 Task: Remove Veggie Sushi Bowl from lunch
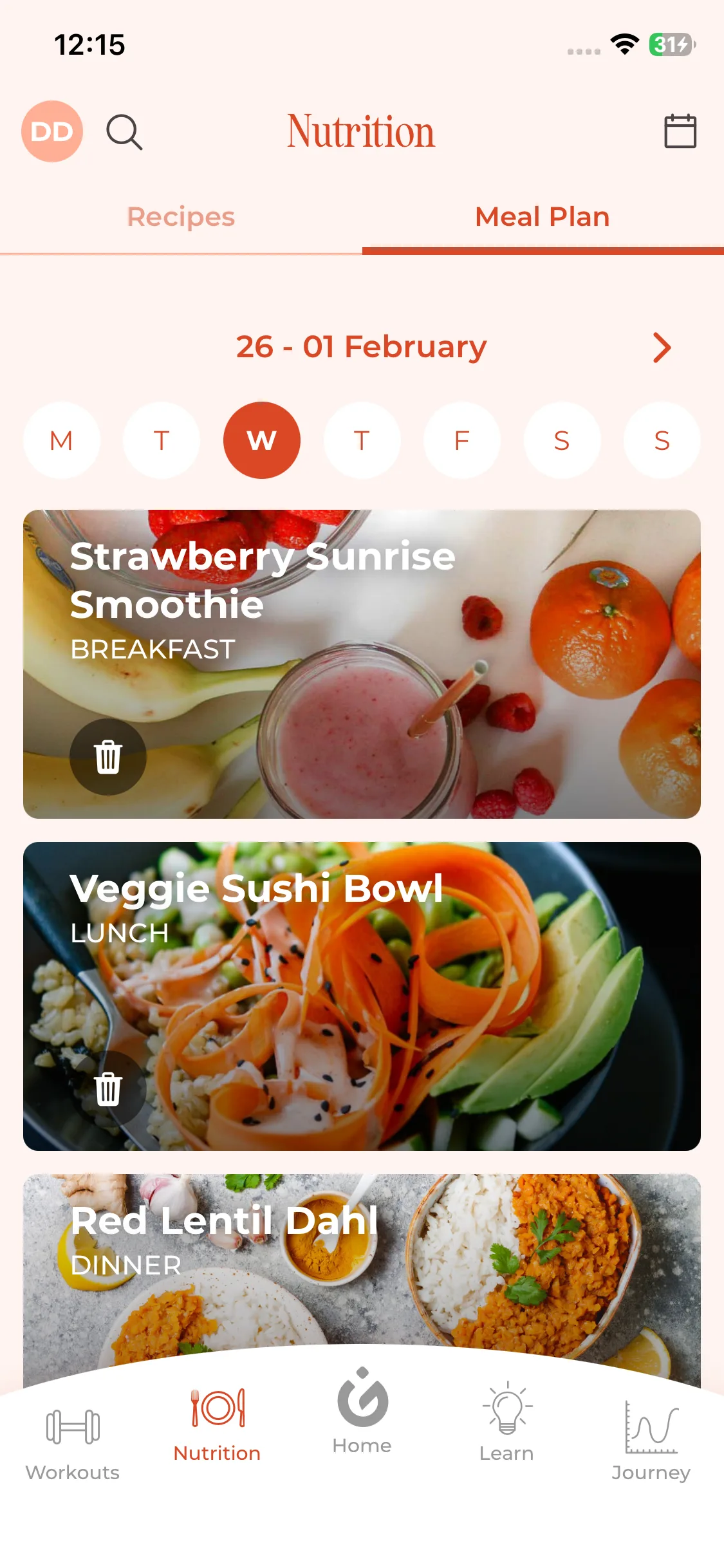[108, 1088]
